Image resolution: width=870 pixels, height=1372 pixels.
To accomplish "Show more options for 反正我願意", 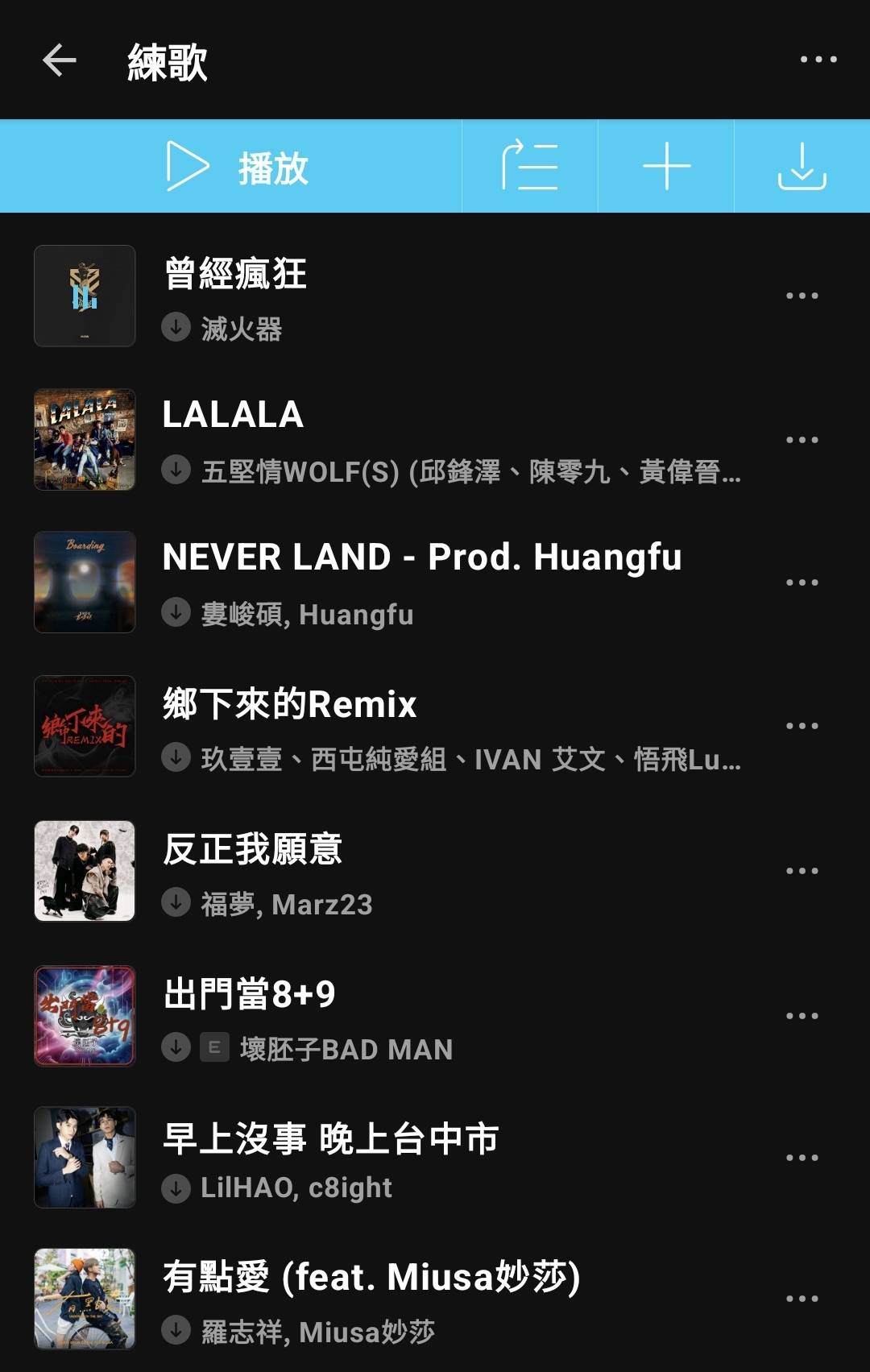I will (x=802, y=871).
